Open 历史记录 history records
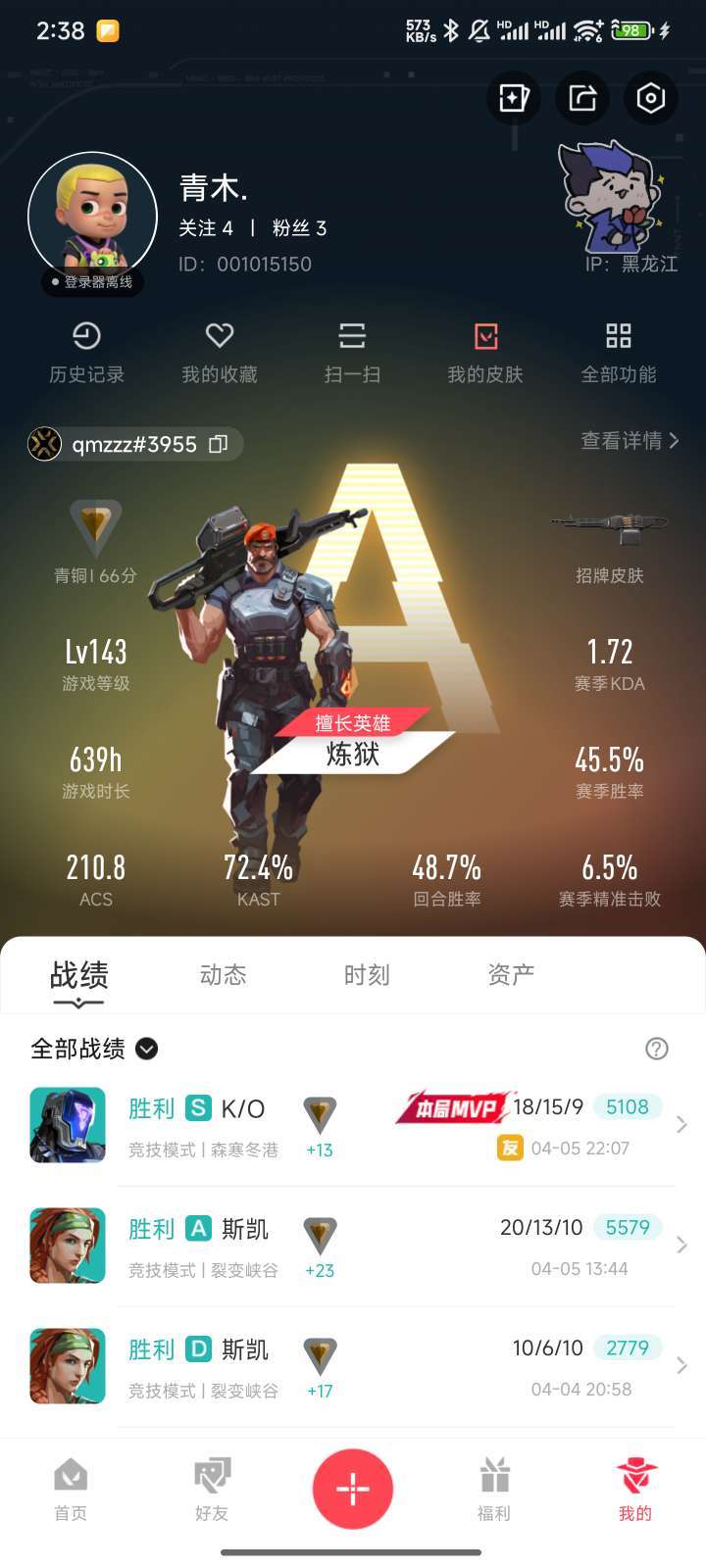This screenshot has width=706, height=1568. pos(86,352)
